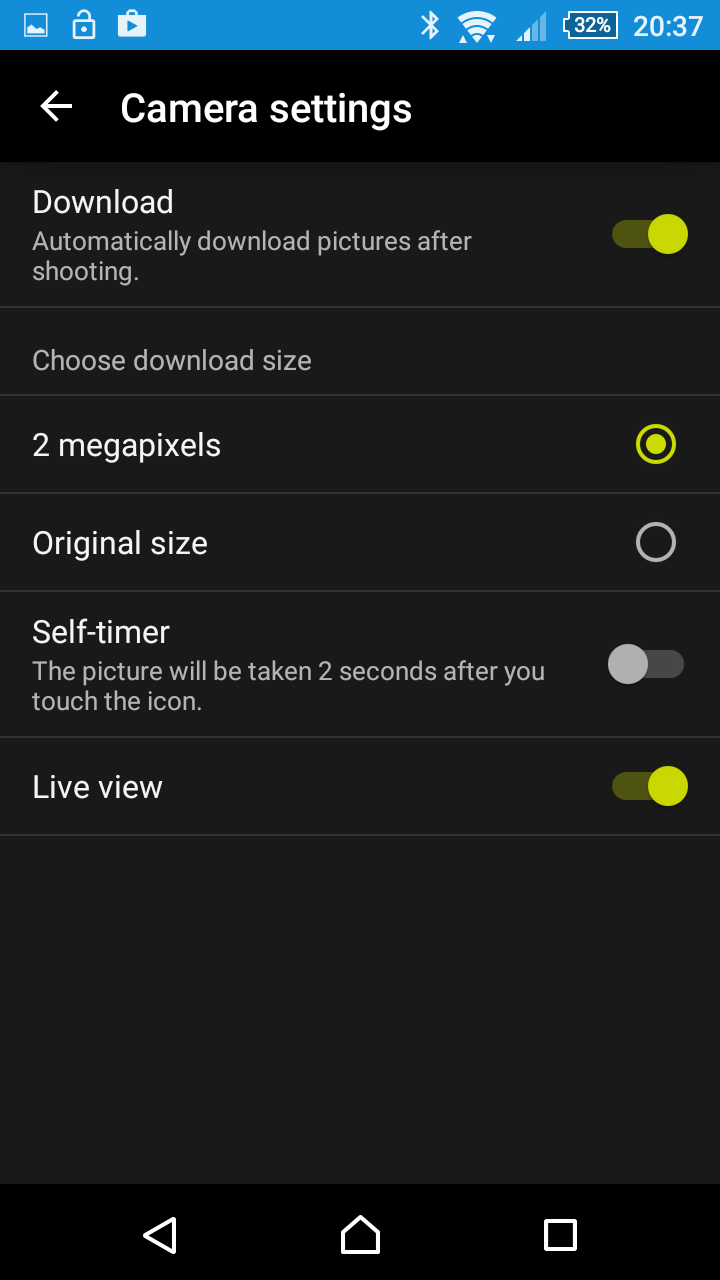720x1280 pixels.
Task: Disable the Live view switch
Action: coord(650,786)
